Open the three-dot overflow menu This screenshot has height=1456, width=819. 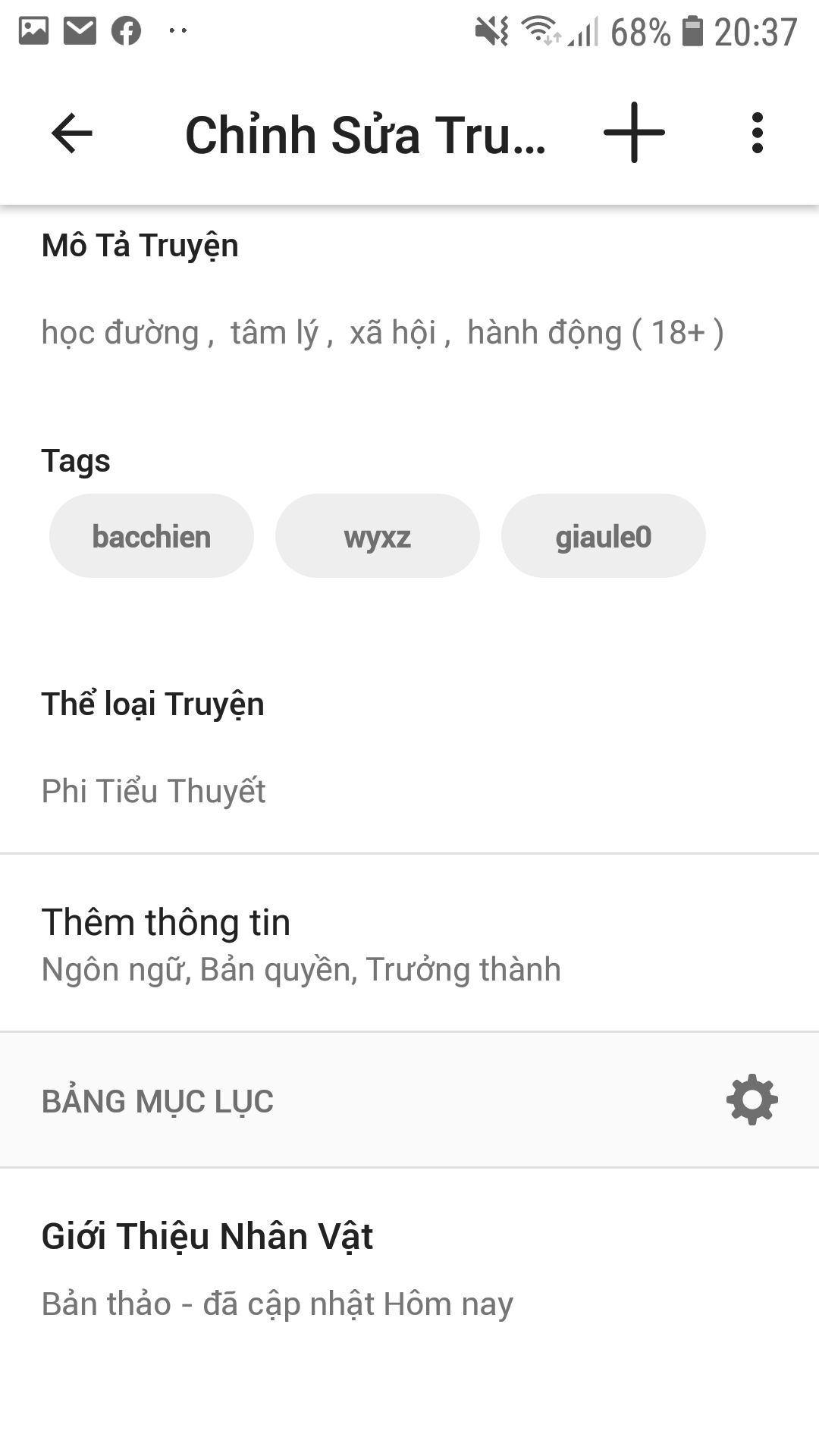pos(757,133)
